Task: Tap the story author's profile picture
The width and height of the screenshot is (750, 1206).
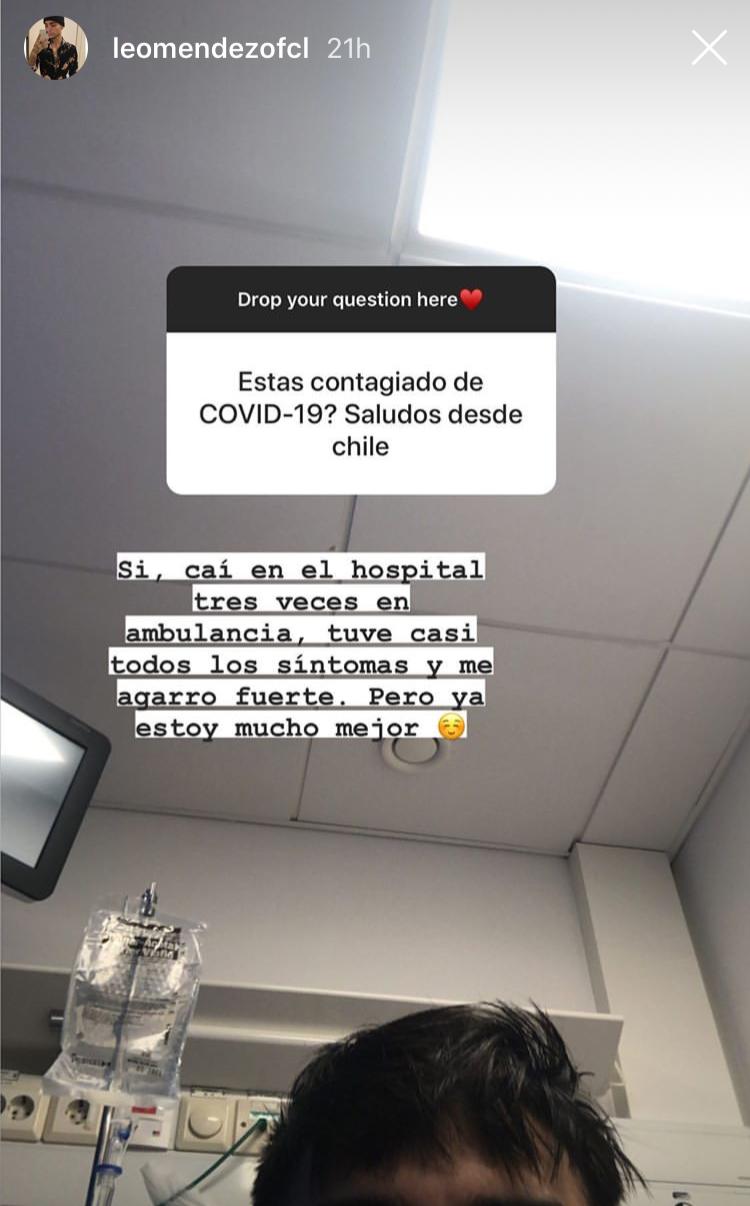Action: pyautogui.click(x=56, y=48)
